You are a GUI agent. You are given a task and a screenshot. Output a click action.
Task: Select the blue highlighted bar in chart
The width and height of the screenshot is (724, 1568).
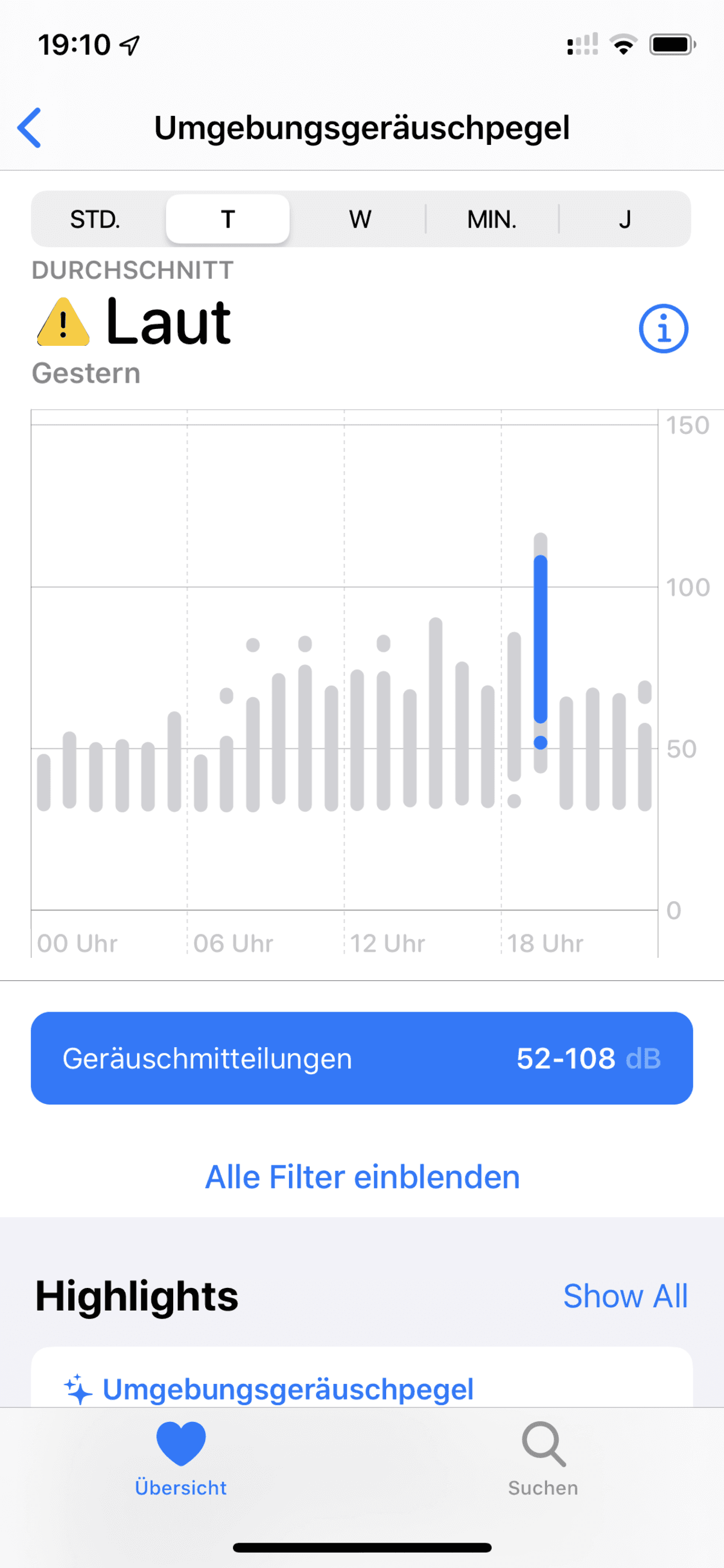coord(540,639)
